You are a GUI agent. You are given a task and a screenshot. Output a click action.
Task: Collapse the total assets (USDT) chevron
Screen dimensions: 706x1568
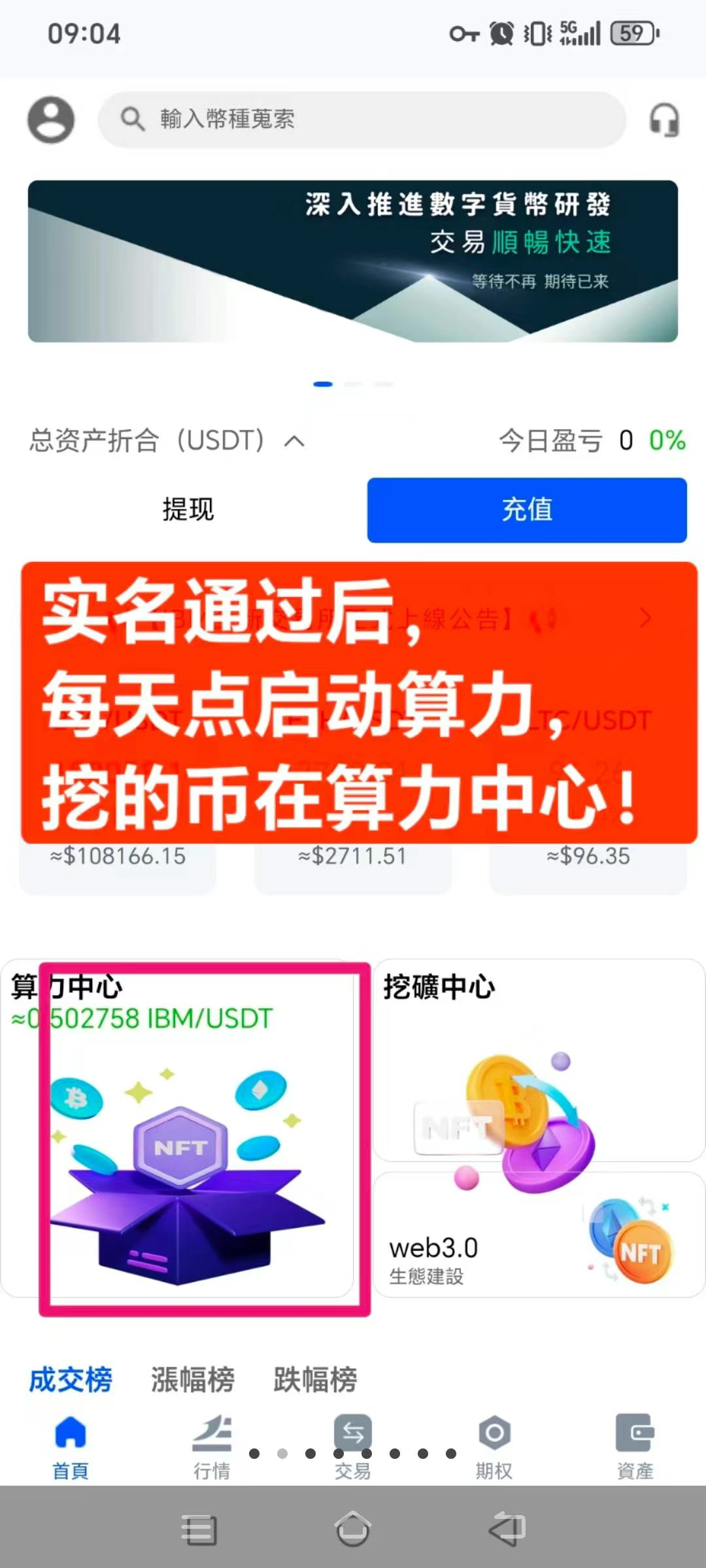click(x=294, y=442)
